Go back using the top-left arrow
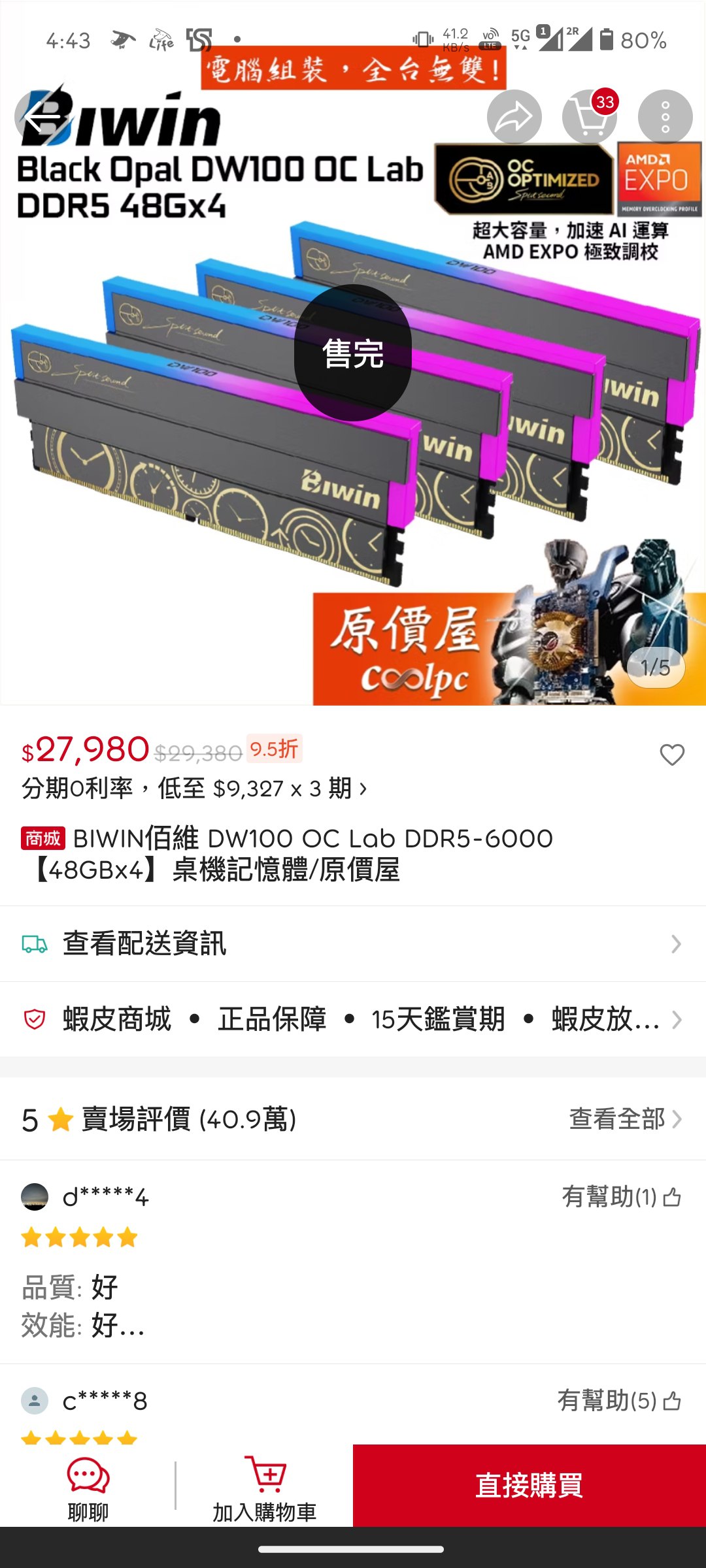Viewport: 706px width, 1568px height. tap(42, 118)
